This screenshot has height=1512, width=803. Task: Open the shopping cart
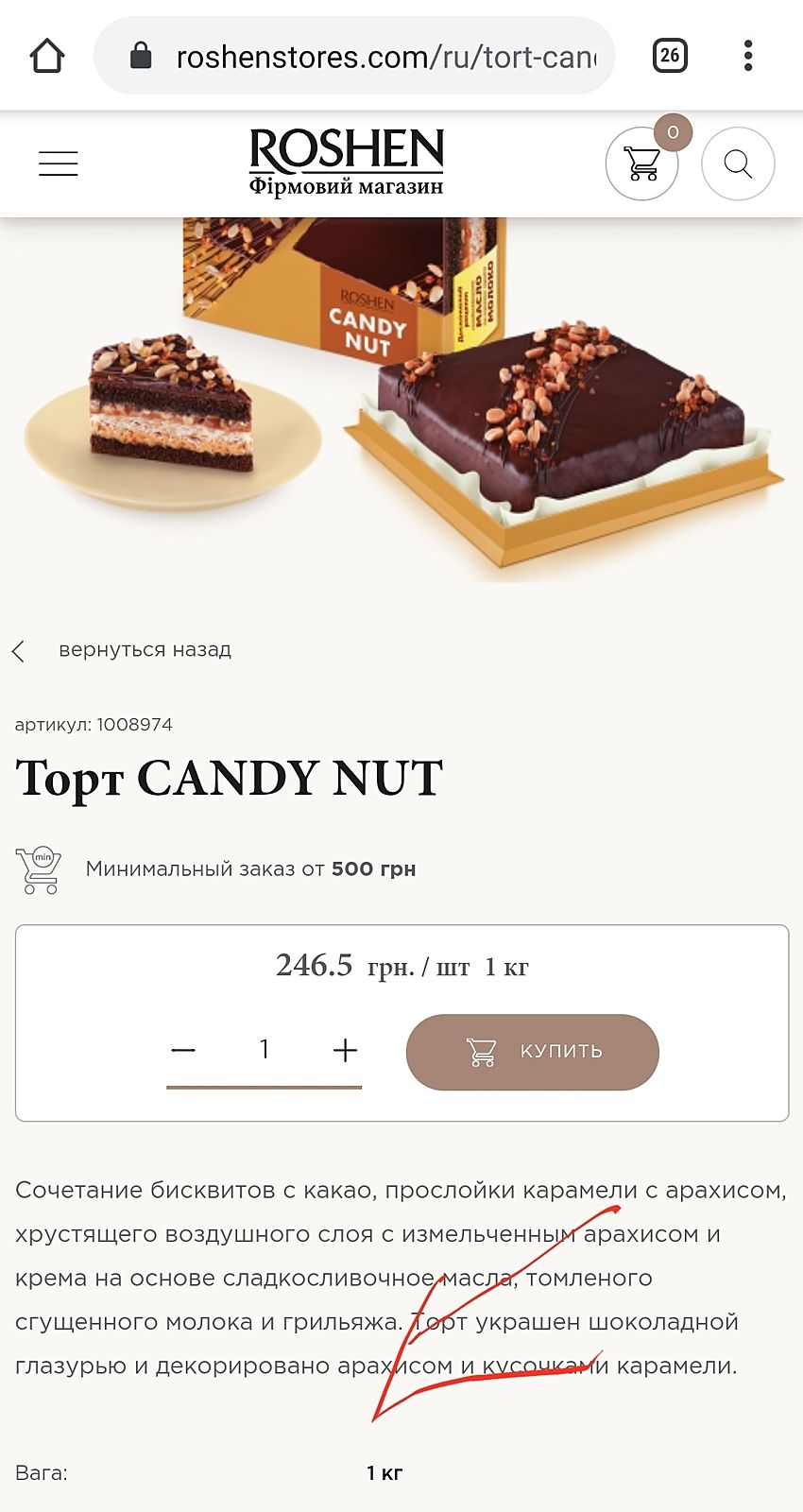642,163
